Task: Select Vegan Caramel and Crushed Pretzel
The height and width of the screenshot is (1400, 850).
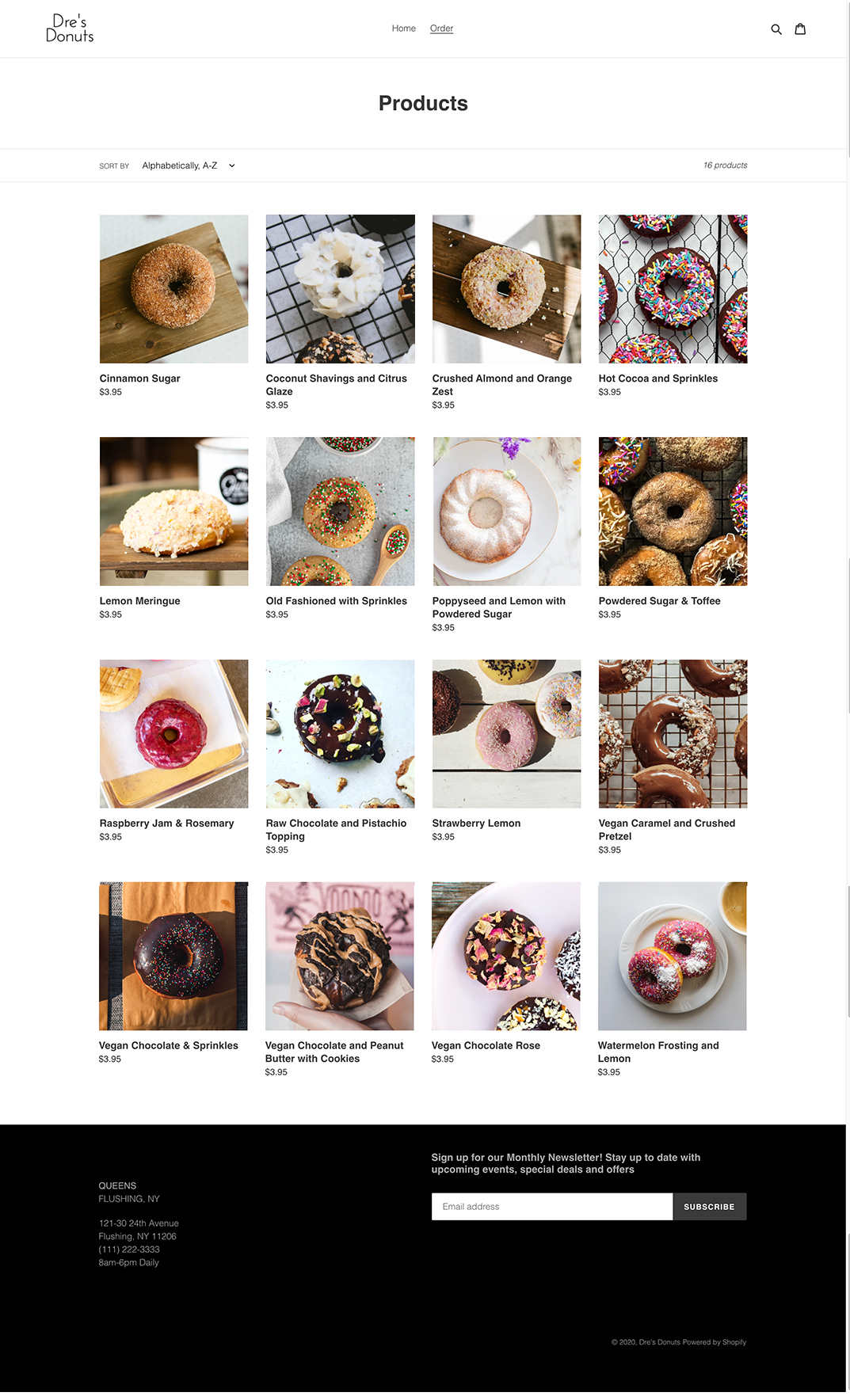Action: (673, 734)
